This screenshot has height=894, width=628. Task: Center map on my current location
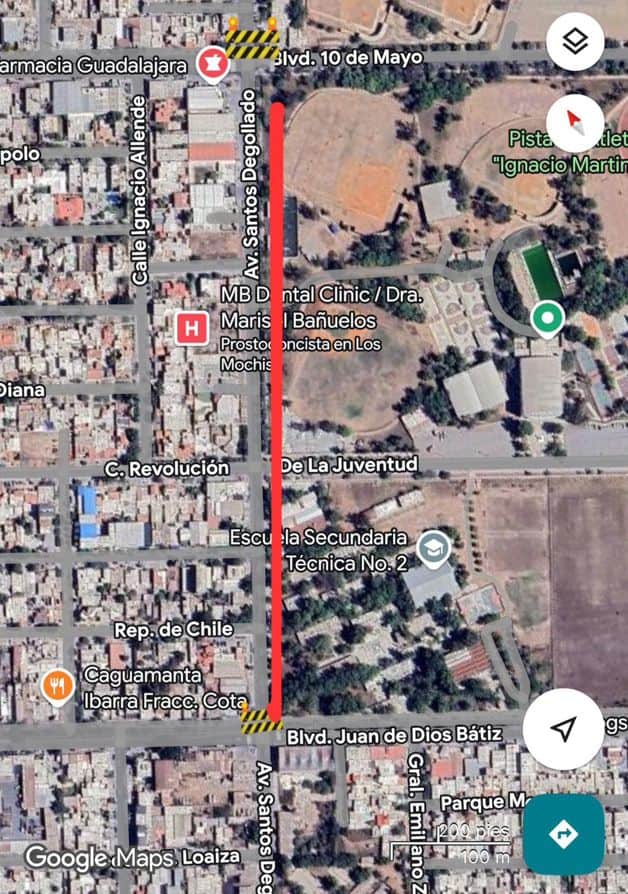pyautogui.click(x=563, y=729)
